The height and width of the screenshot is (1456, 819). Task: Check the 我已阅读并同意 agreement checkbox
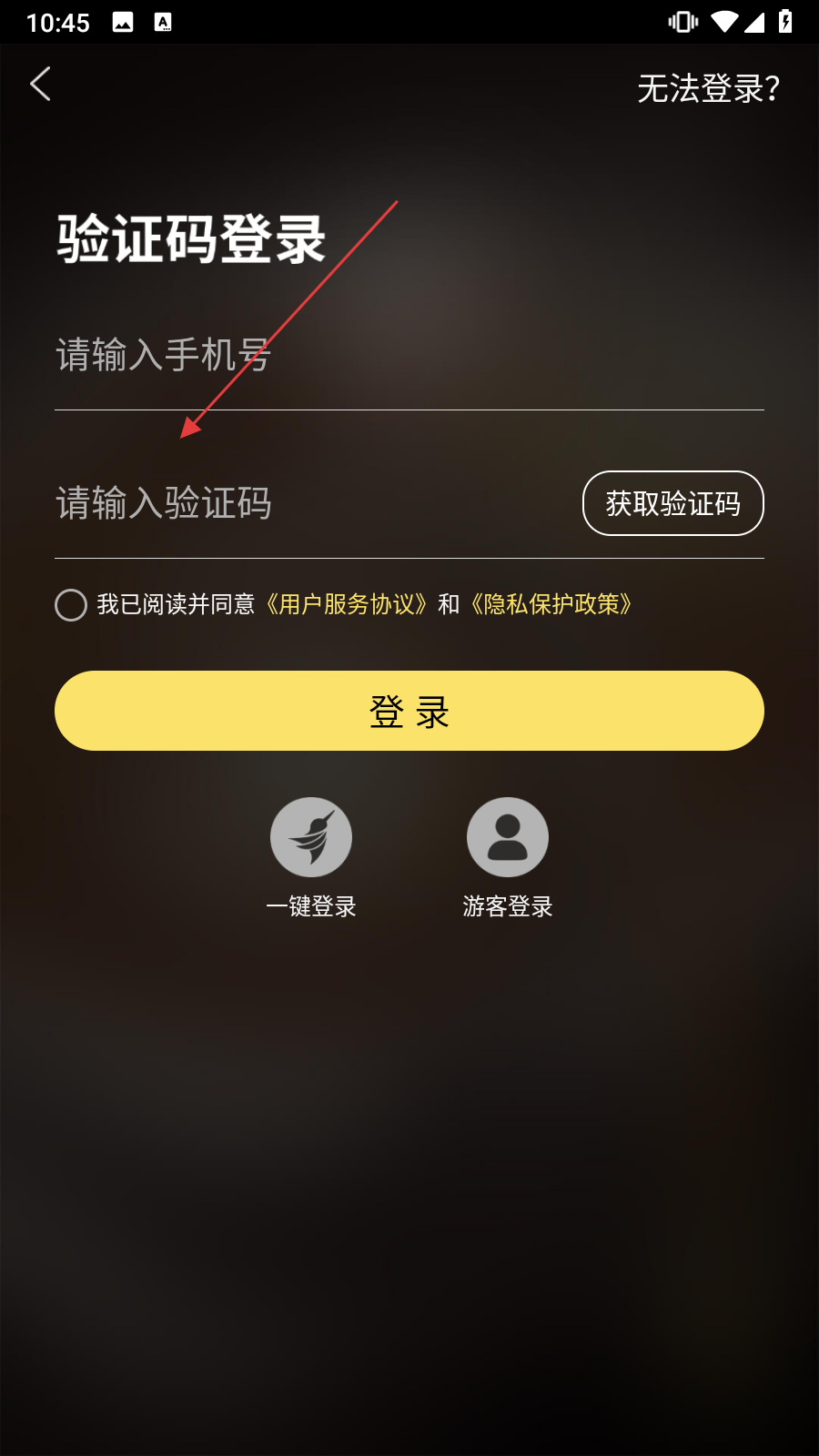point(71,605)
